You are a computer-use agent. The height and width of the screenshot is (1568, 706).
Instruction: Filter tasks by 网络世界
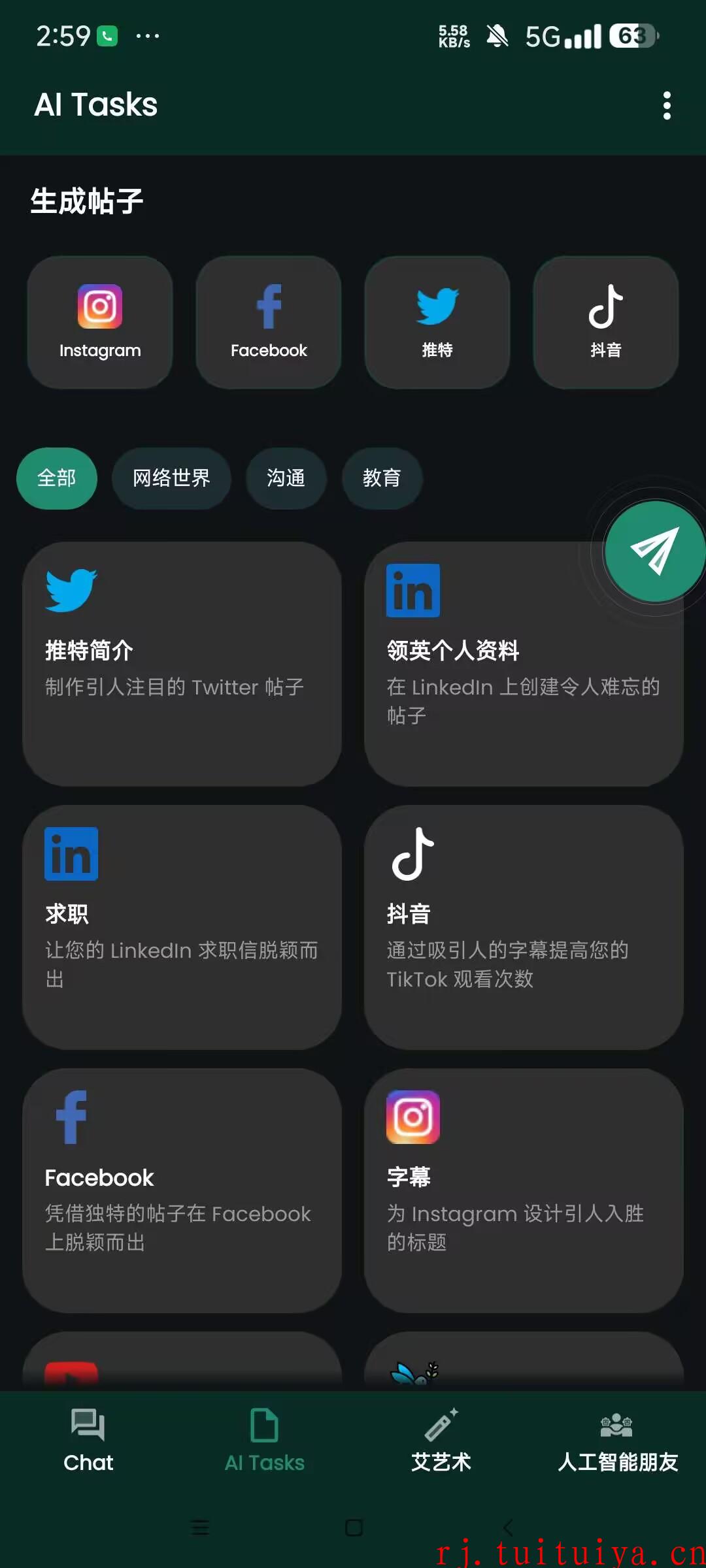(171, 478)
